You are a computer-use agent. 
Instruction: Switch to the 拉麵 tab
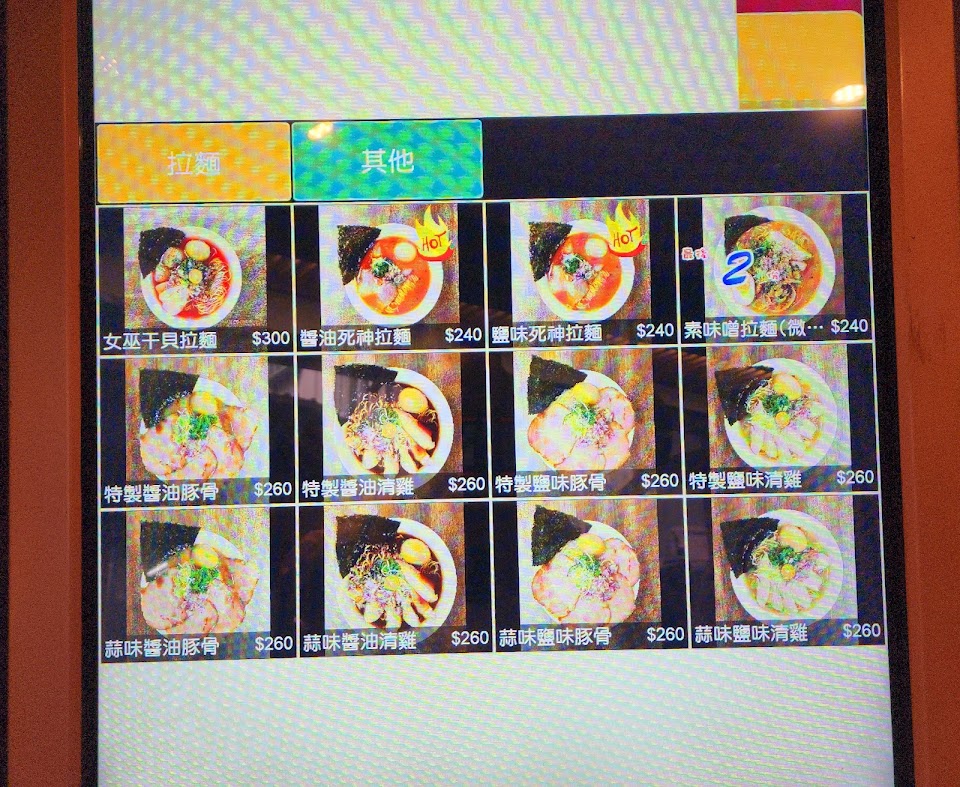pos(193,162)
